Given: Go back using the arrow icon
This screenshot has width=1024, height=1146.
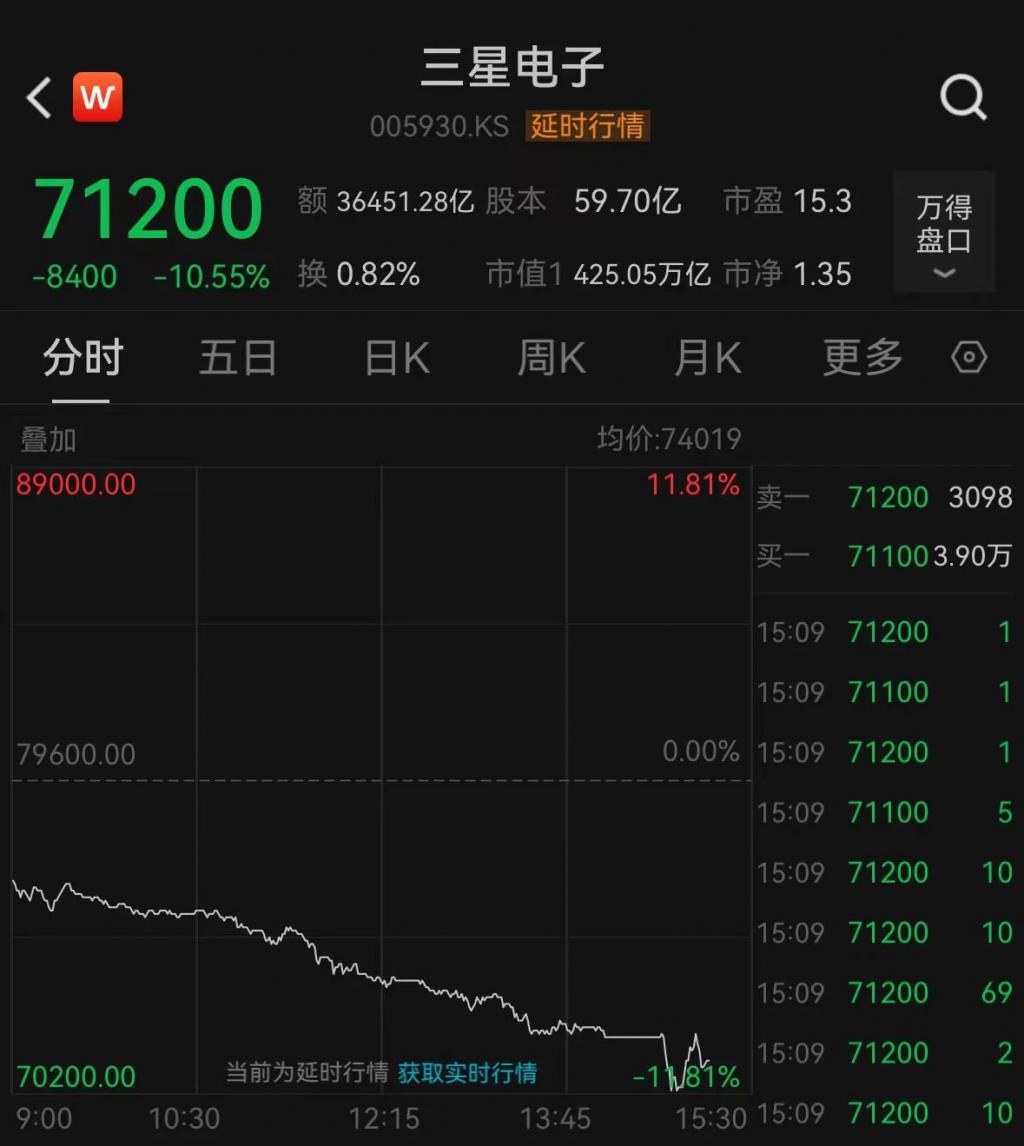Looking at the screenshot, I should tap(39, 98).
